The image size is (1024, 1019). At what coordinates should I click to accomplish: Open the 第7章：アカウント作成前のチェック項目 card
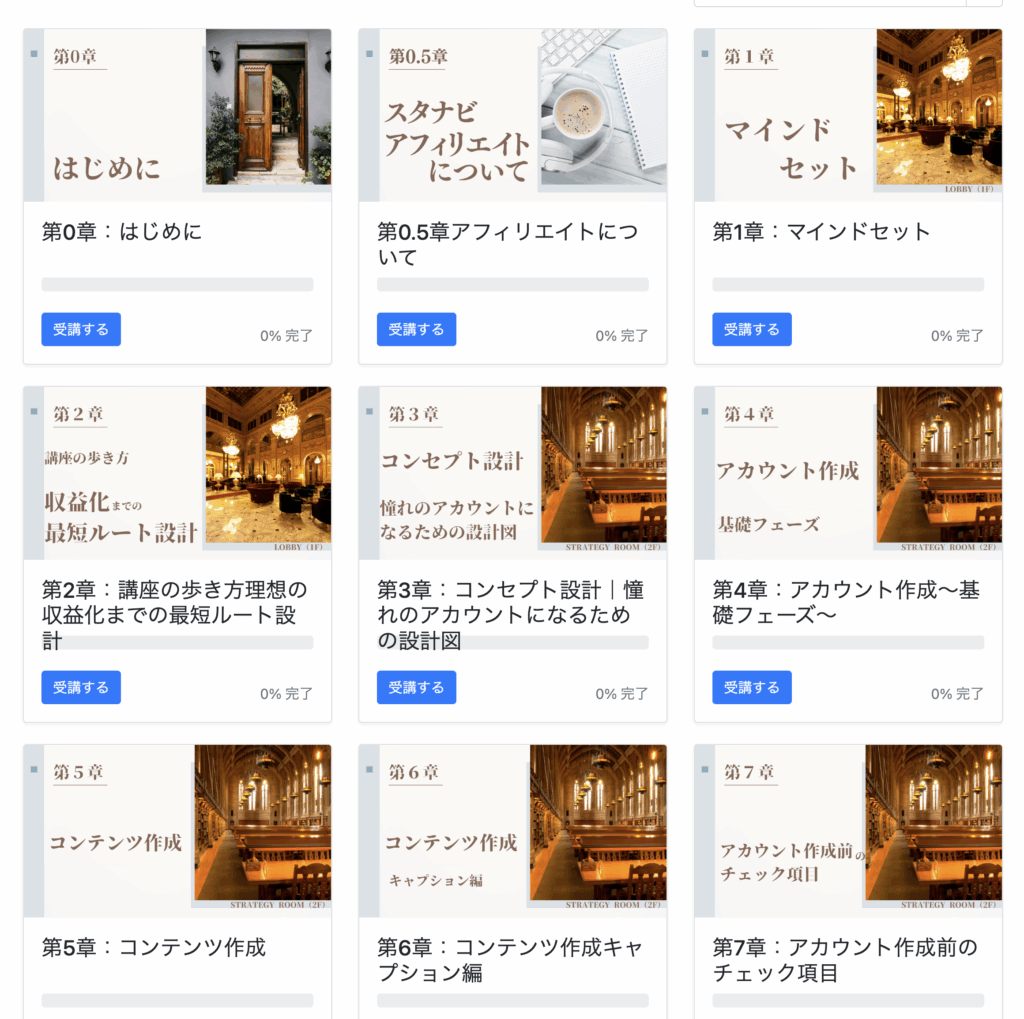848,831
